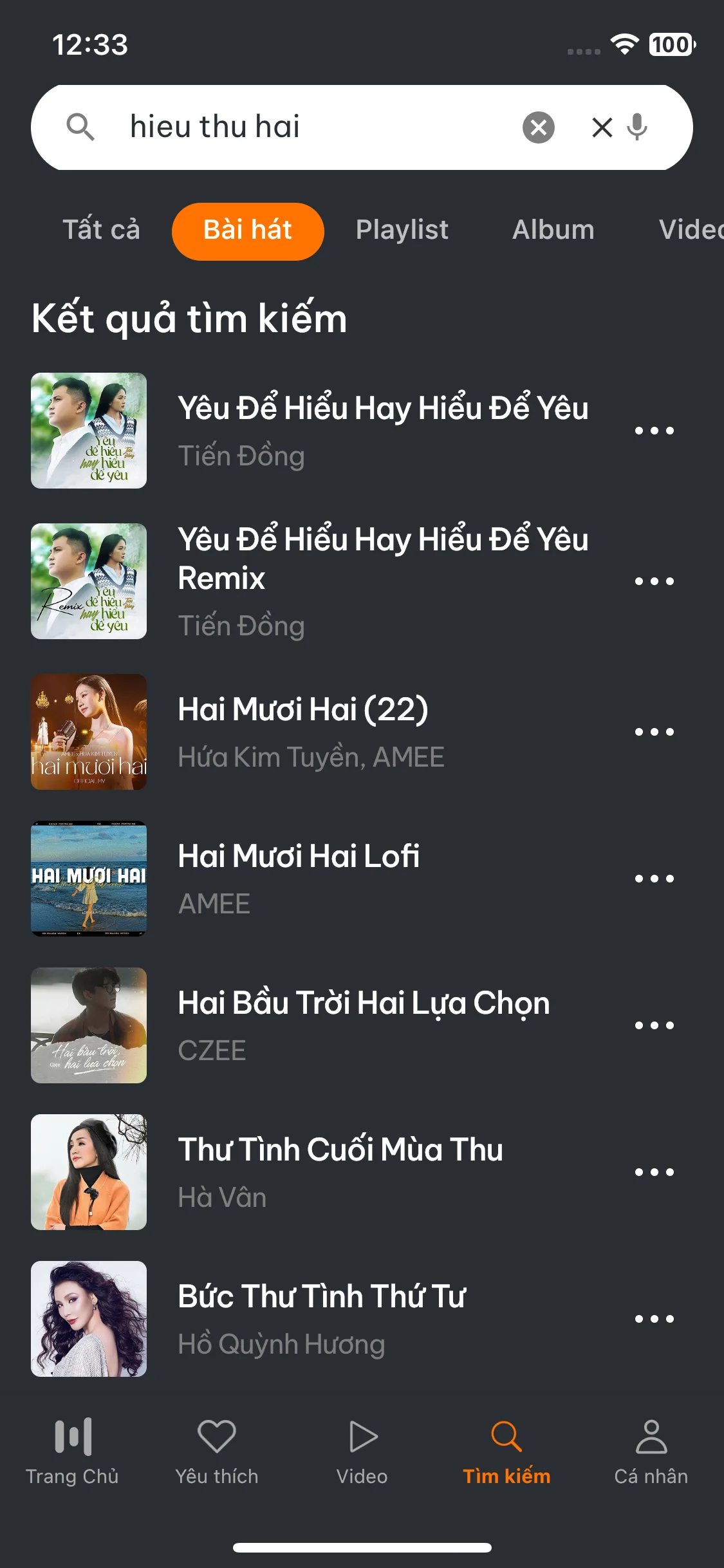Start voice search with the microphone
The width and height of the screenshot is (724, 1568).
[x=637, y=127]
